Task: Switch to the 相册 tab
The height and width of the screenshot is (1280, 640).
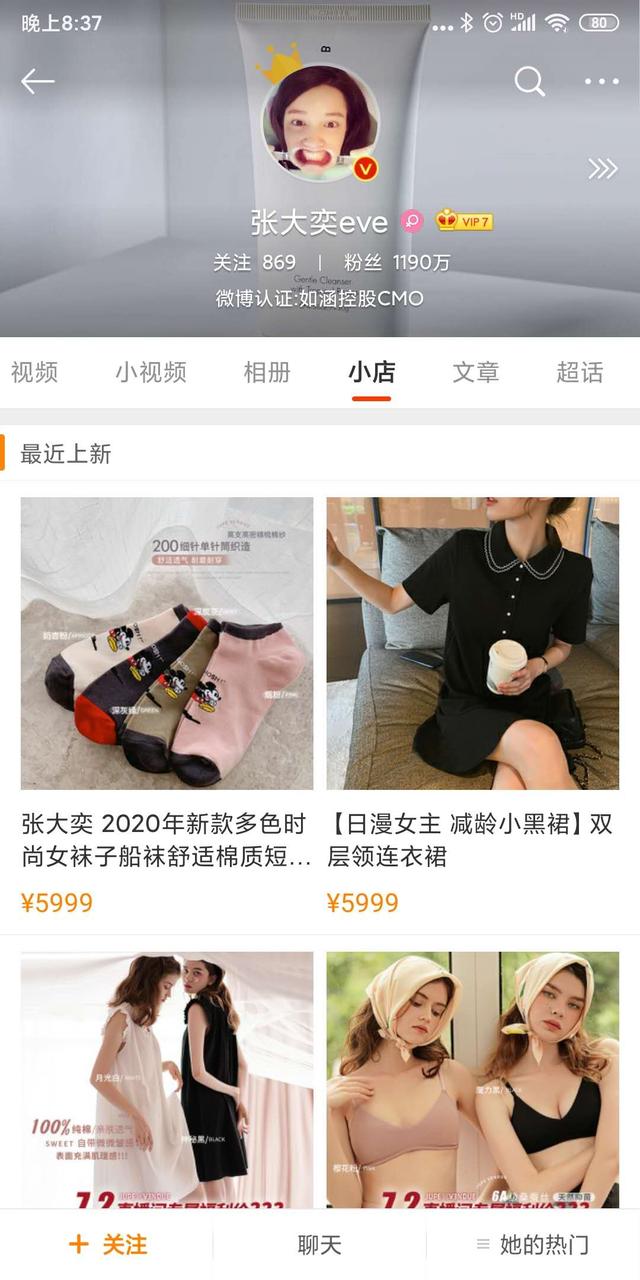Action: click(x=267, y=373)
